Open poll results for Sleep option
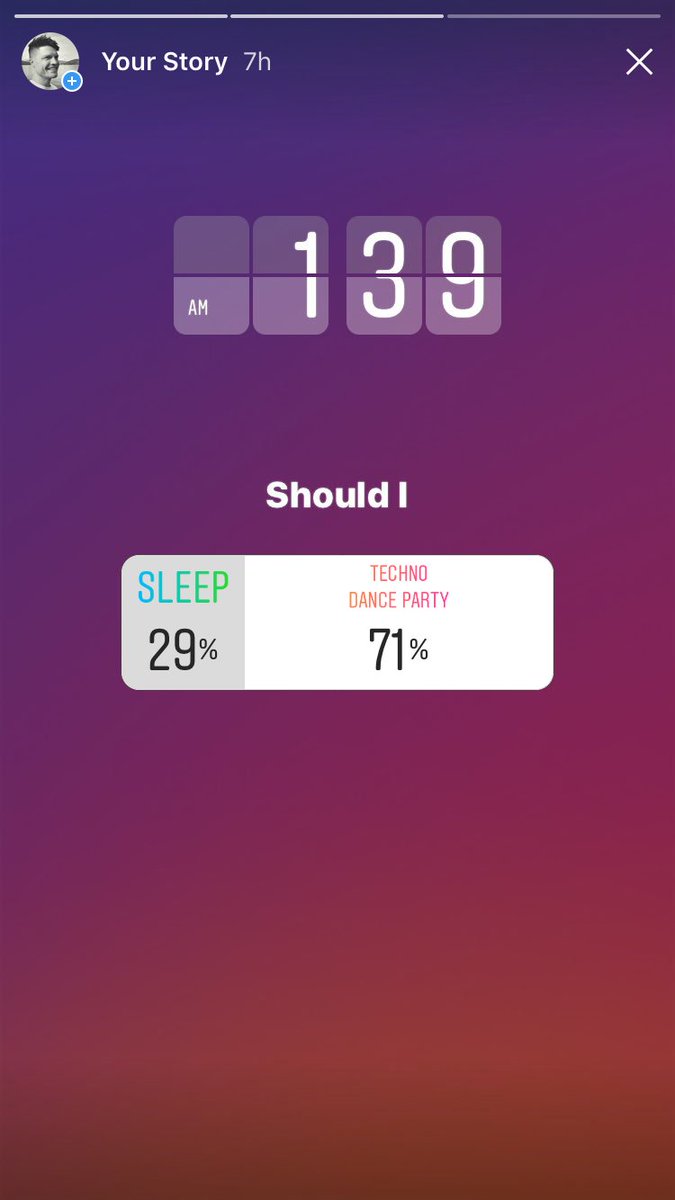 (x=183, y=622)
